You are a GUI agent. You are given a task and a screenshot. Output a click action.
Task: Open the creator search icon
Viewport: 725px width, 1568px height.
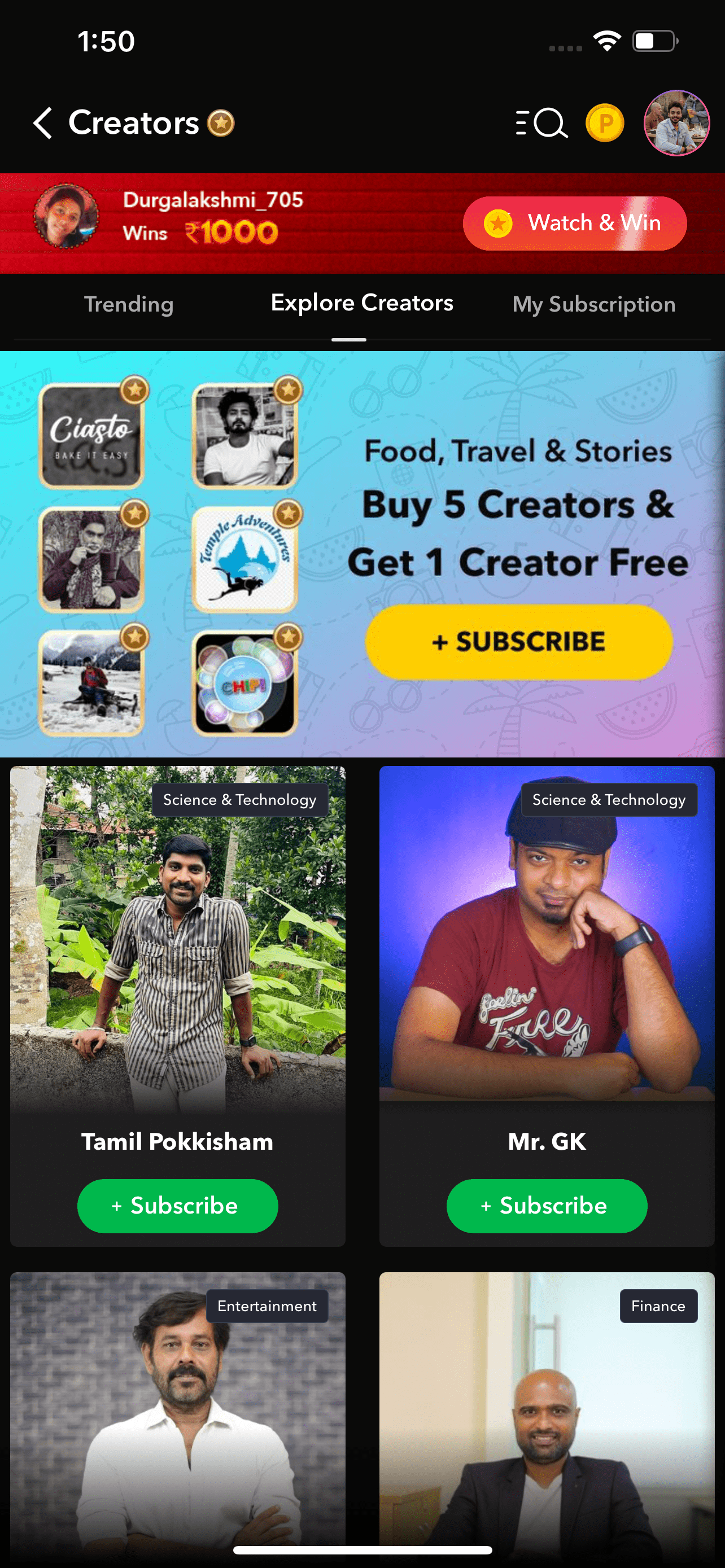click(541, 123)
